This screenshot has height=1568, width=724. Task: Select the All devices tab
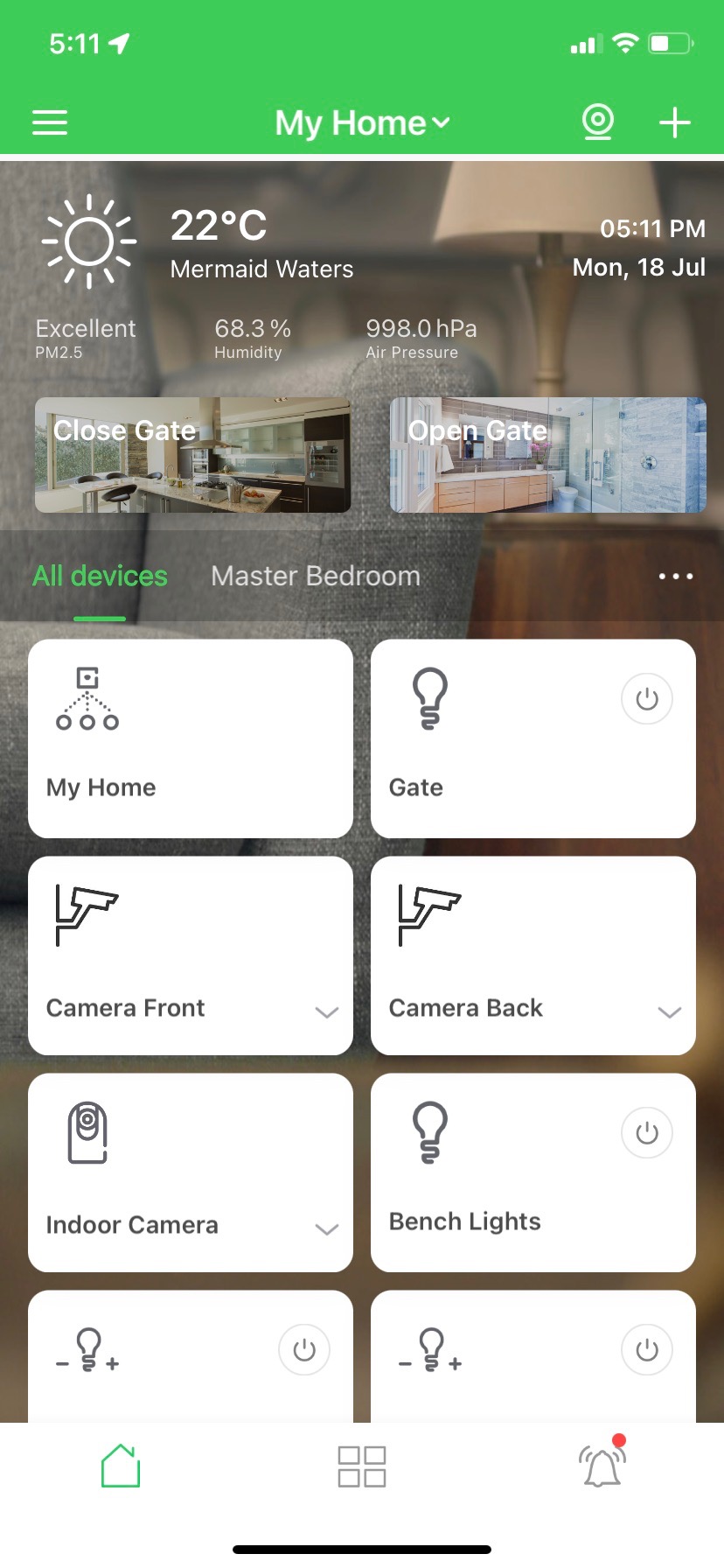(100, 576)
